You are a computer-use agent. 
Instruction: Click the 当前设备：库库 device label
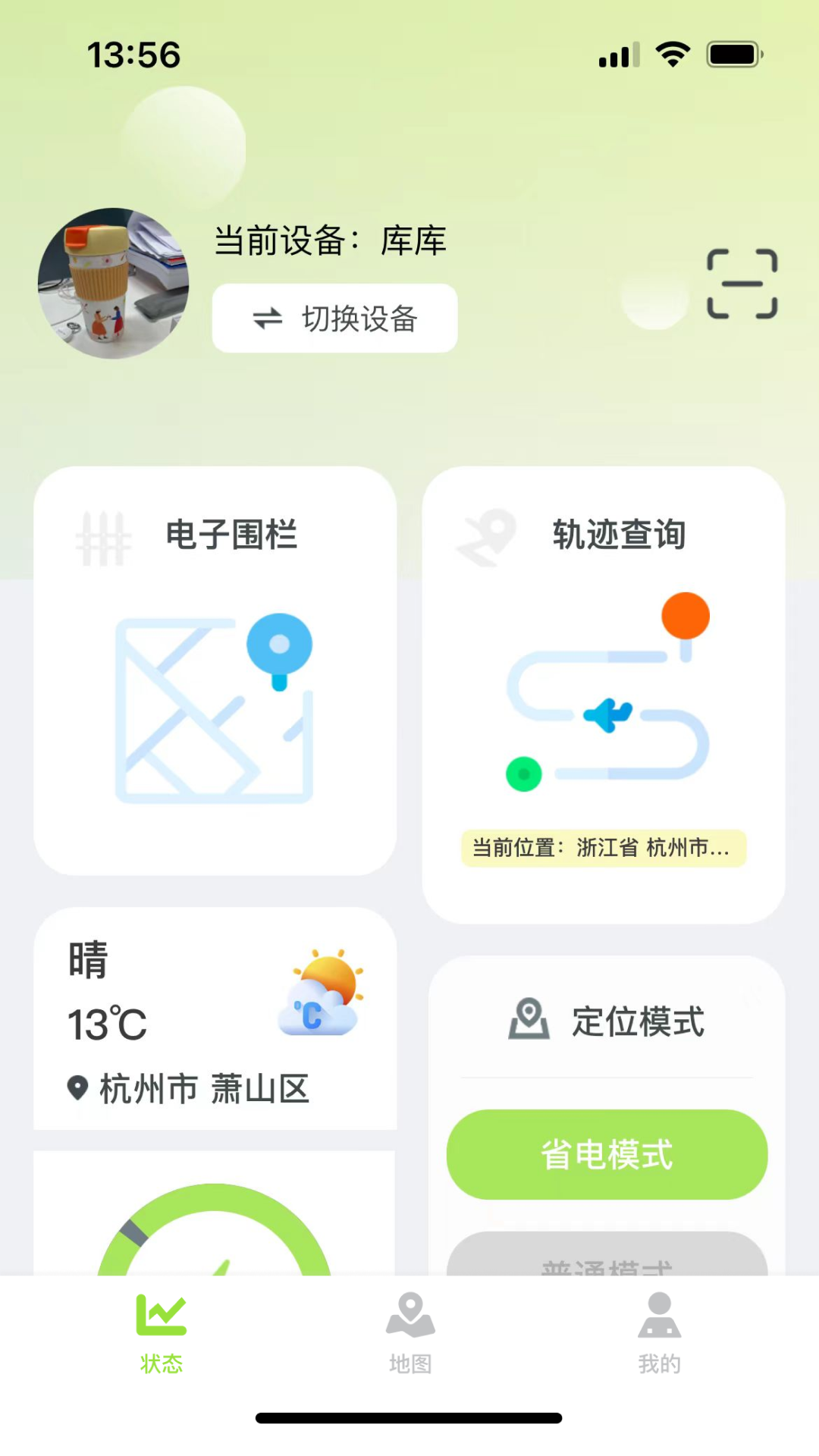tap(328, 241)
